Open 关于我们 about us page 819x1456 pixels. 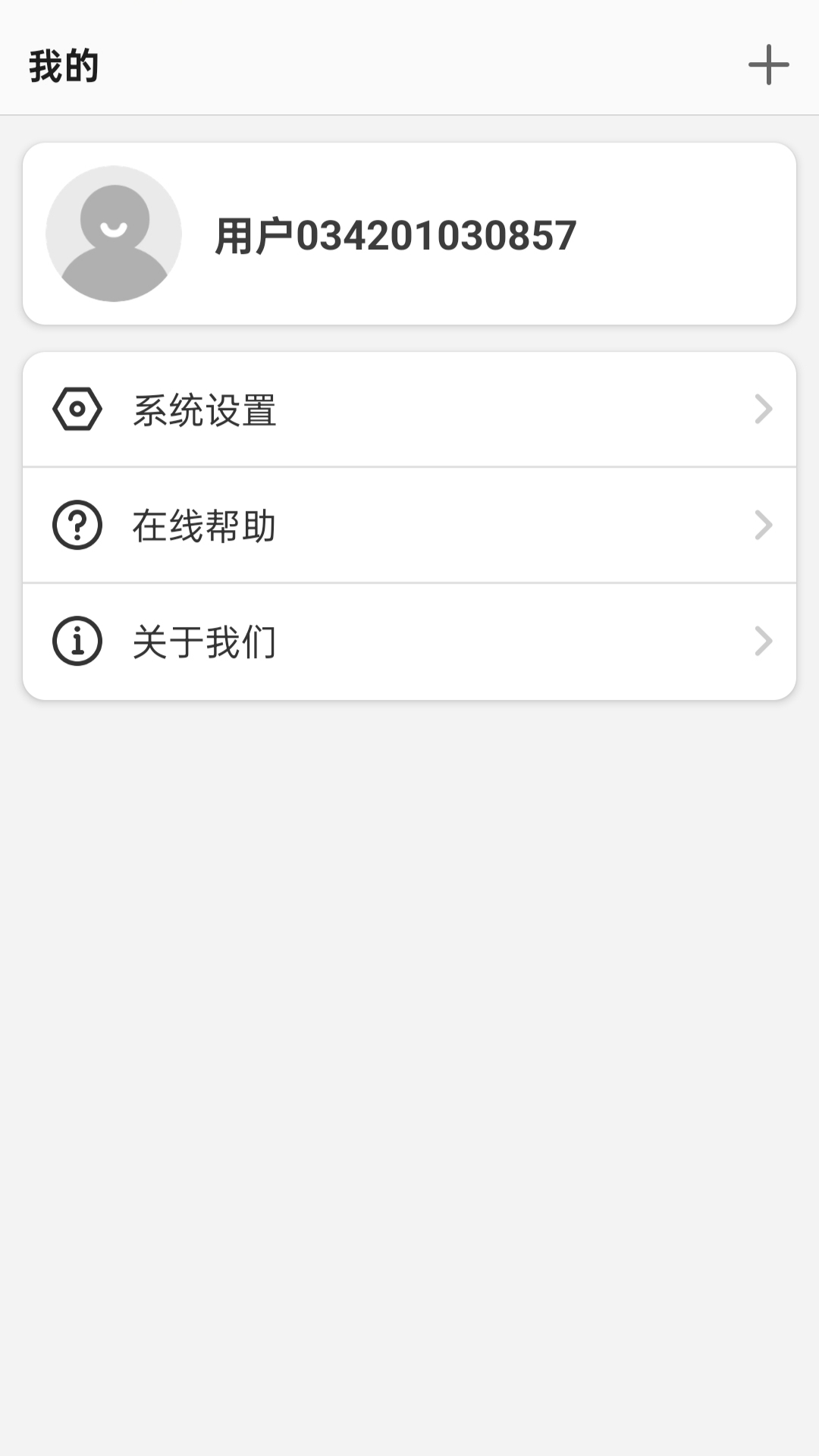[x=409, y=642]
